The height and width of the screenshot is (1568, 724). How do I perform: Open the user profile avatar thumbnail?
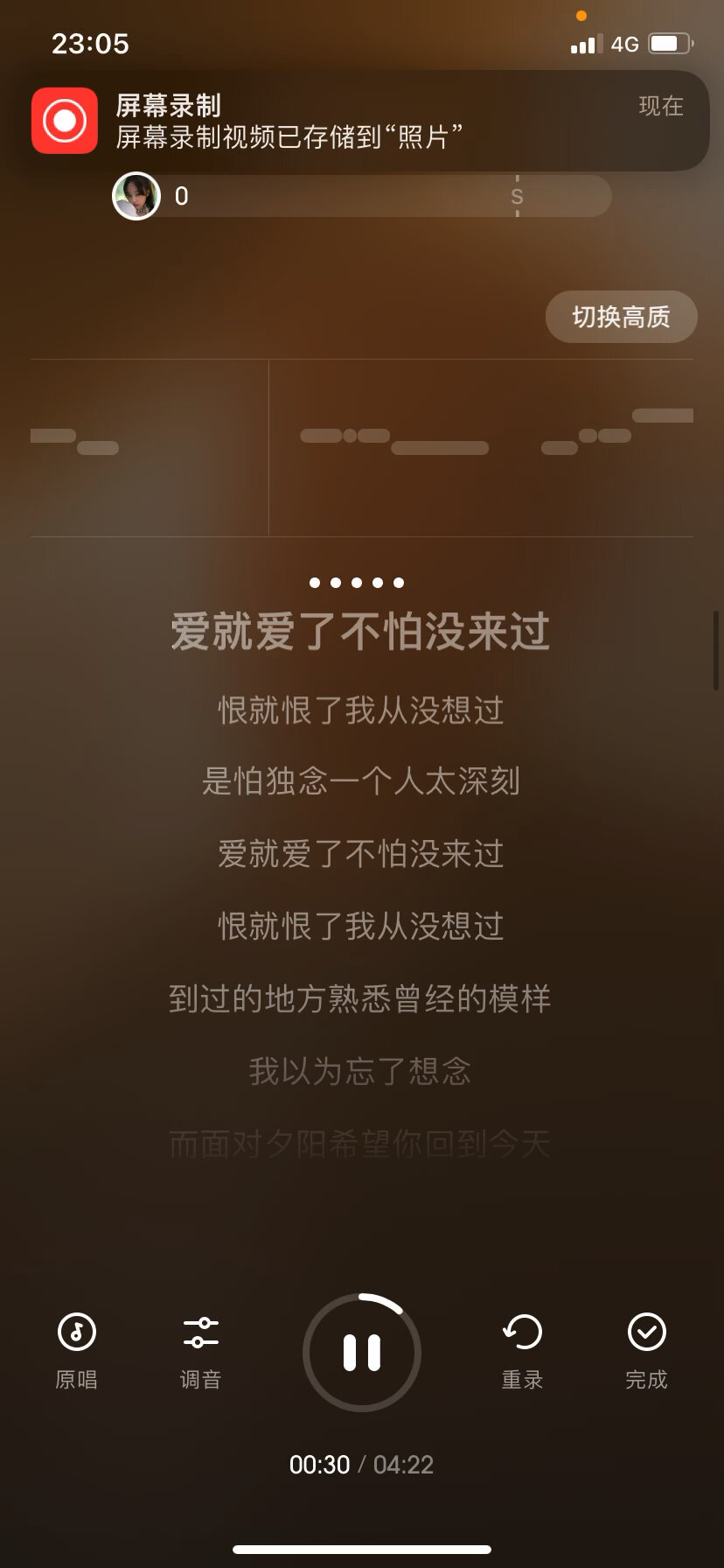(x=136, y=196)
